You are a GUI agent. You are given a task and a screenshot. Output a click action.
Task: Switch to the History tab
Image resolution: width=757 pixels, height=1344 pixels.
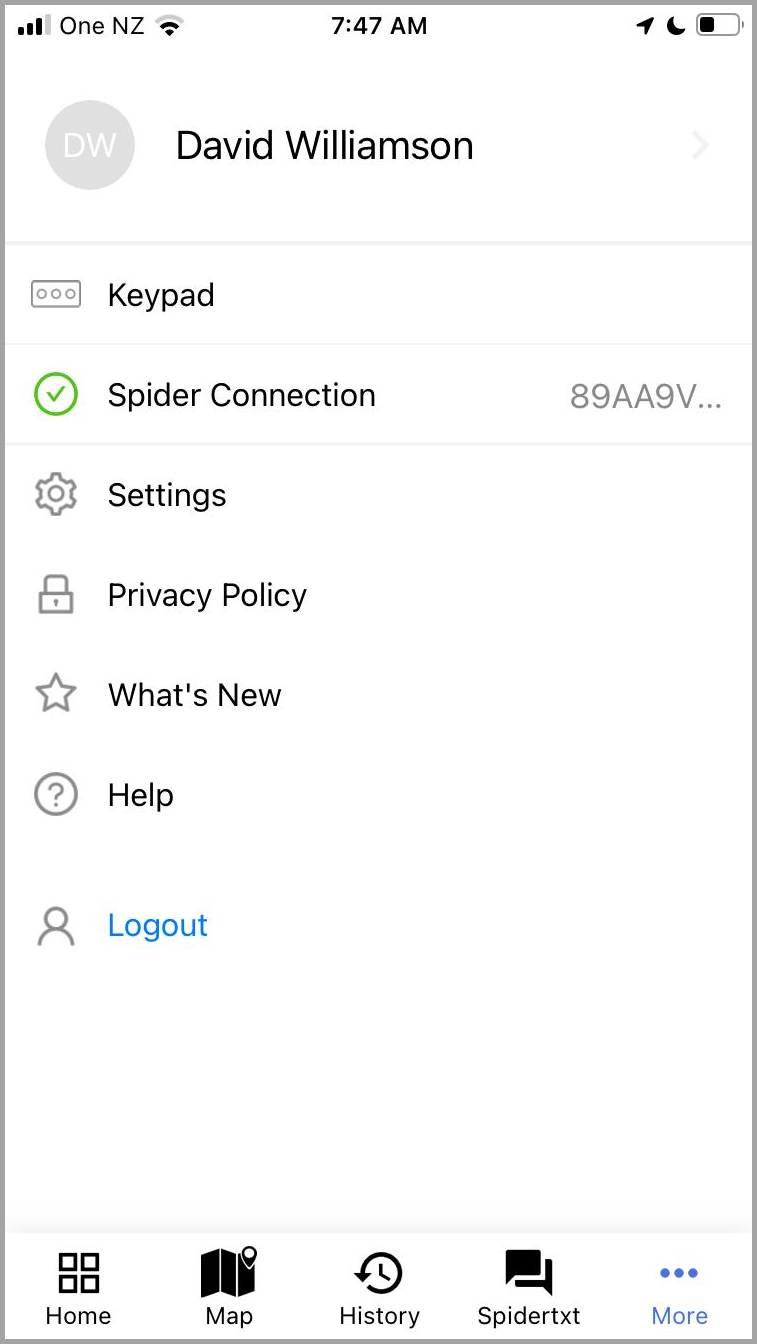(x=379, y=1287)
